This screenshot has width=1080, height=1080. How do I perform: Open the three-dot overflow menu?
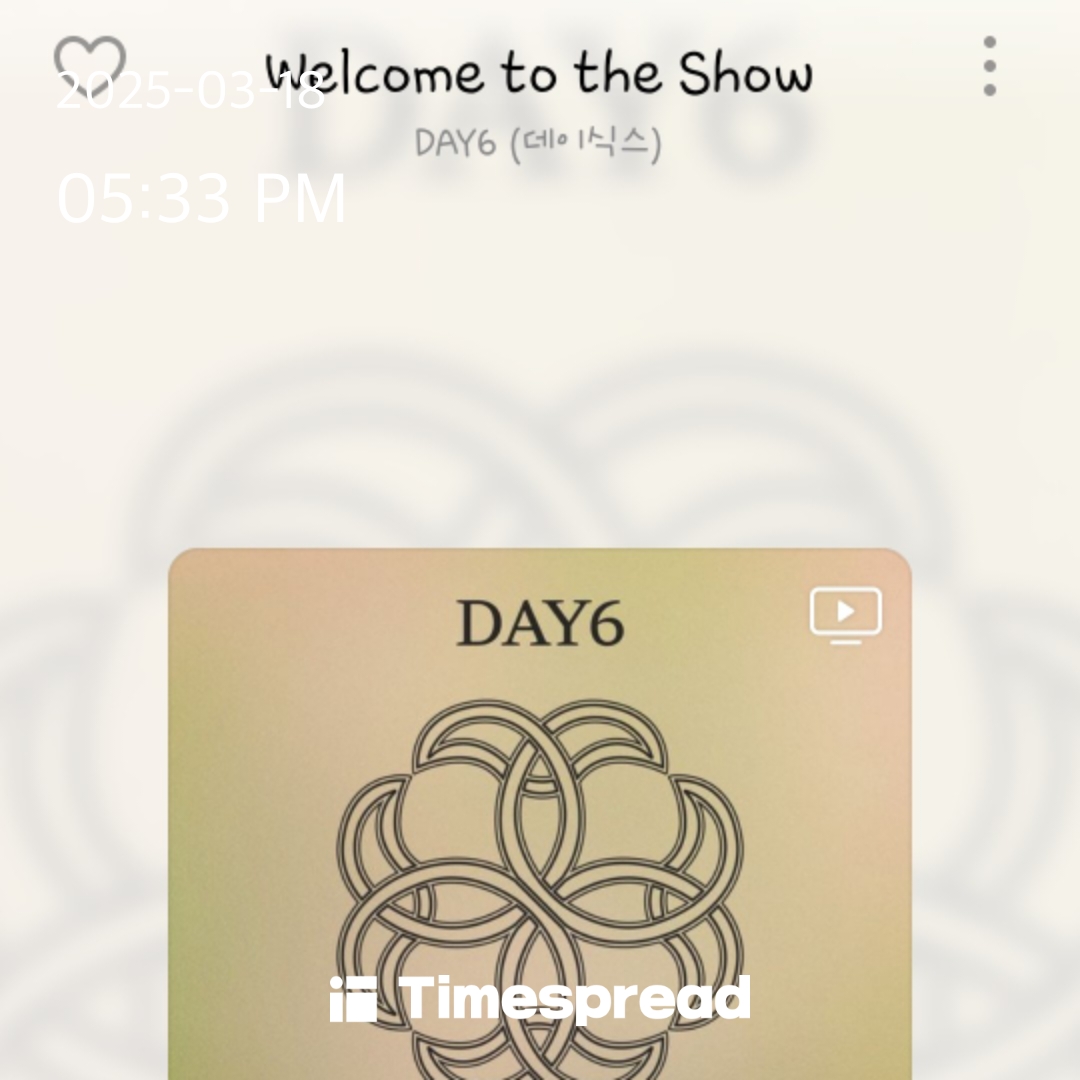point(989,66)
